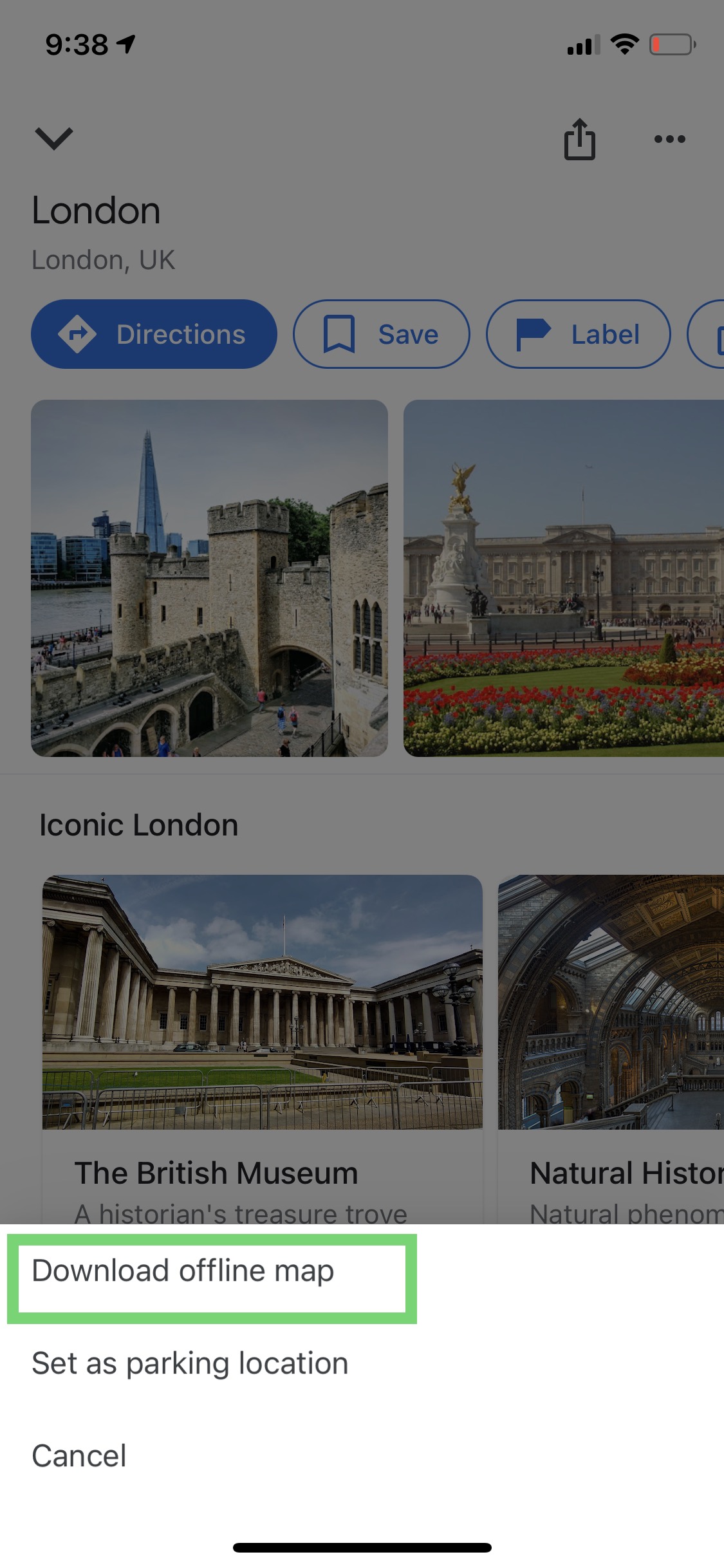Cancel the options sheet
The image size is (724, 1568).
click(x=79, y=1456)
